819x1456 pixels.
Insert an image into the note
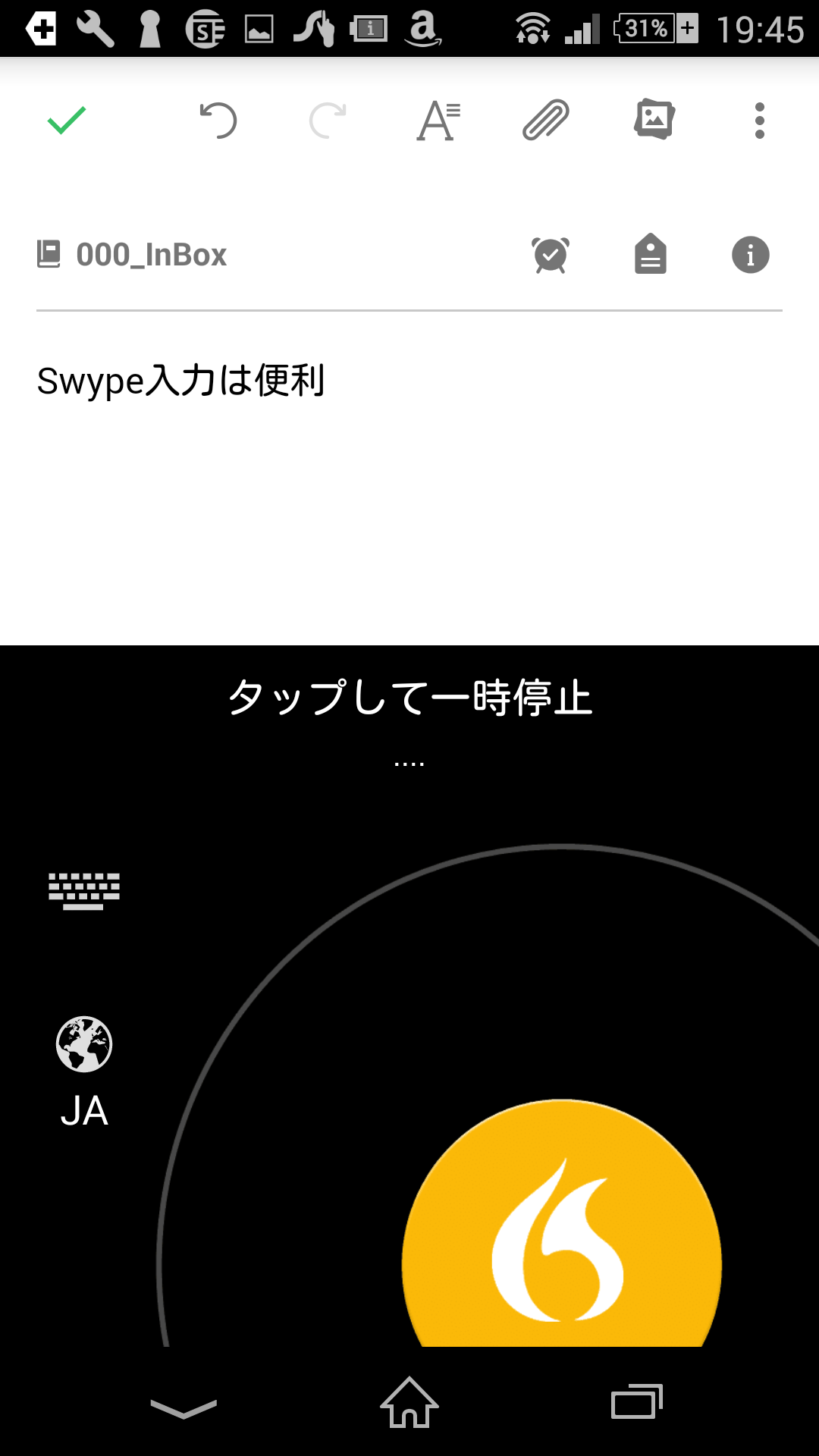(x=654, y=119)
